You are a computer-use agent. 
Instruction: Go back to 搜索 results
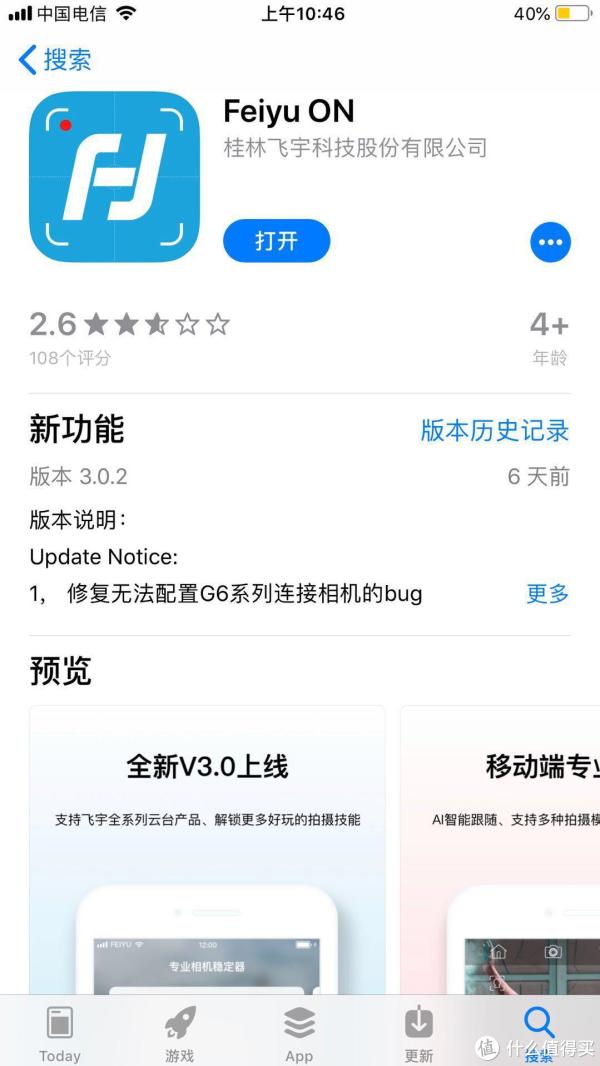coord(55,60)
